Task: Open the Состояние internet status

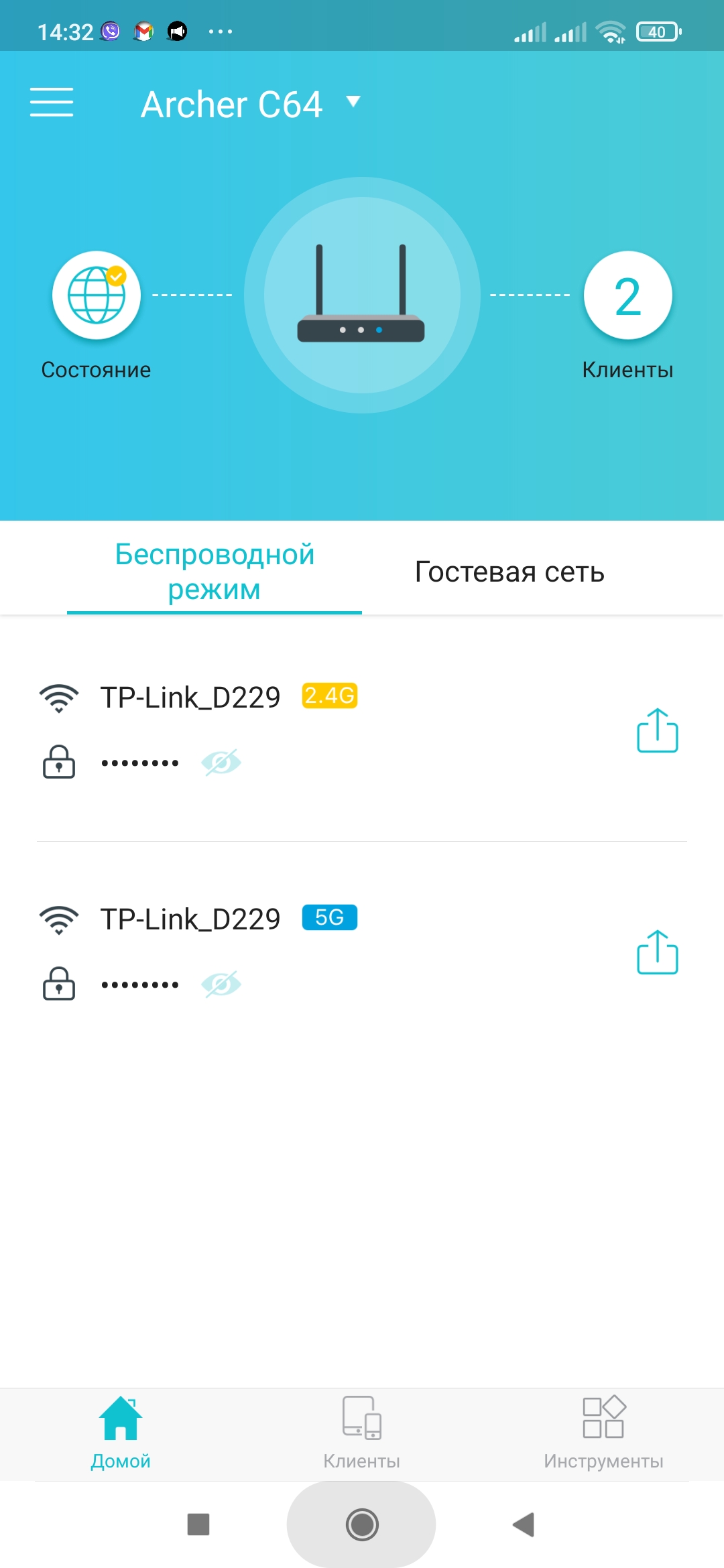Action: tap(97, 296)
